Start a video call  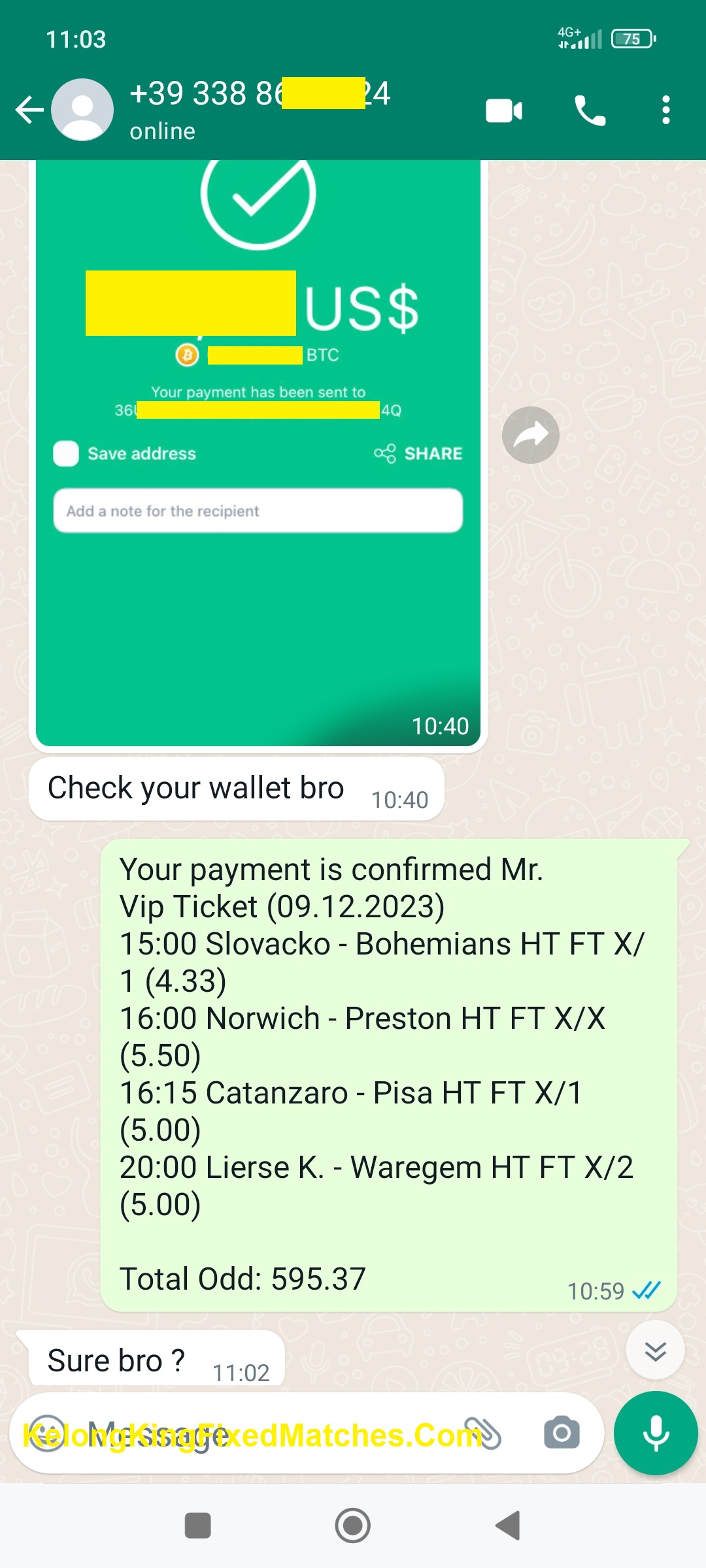tap(503, 110)
